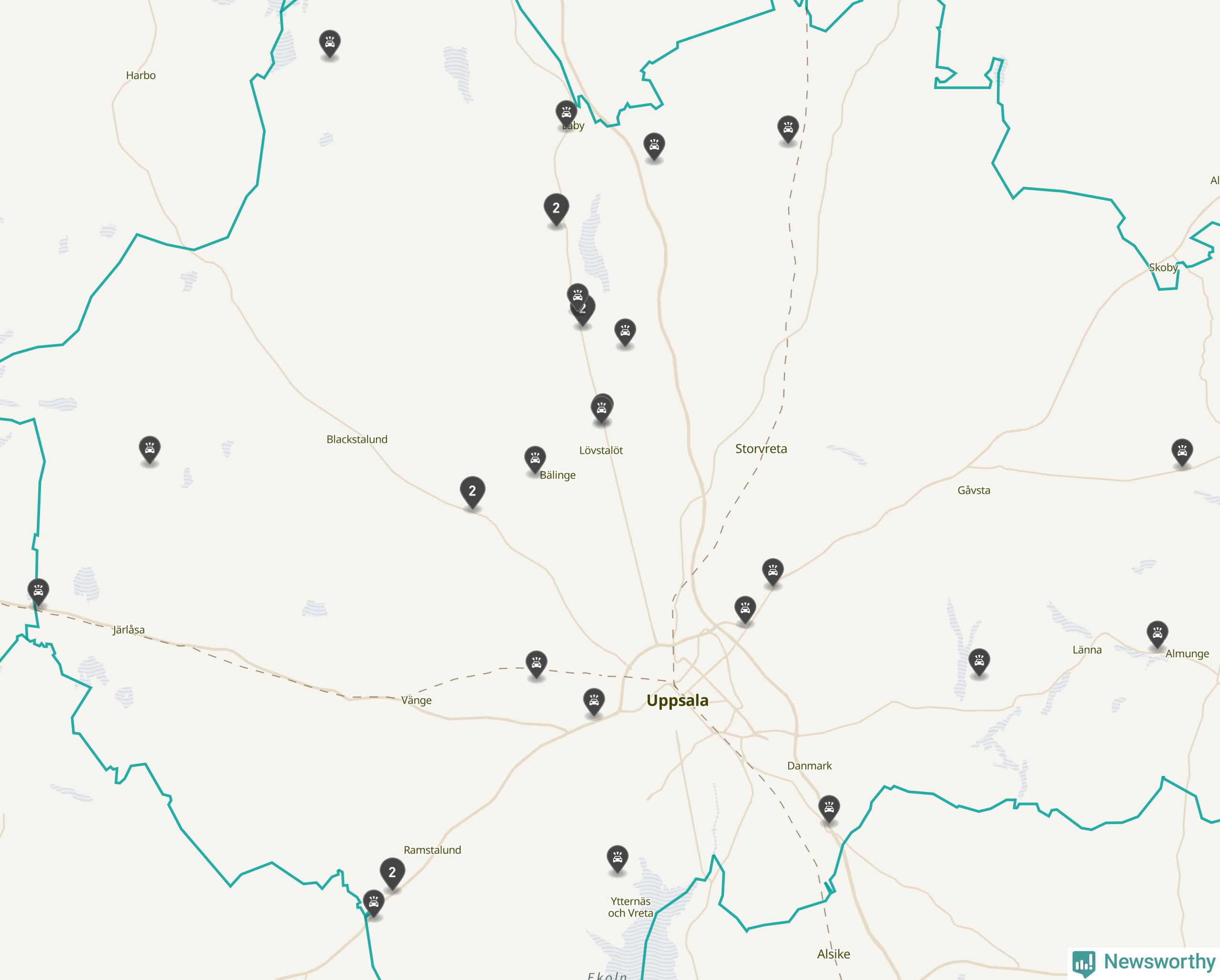
Task: Tap the car marker south of Danmark
Action: click(829, 810)
